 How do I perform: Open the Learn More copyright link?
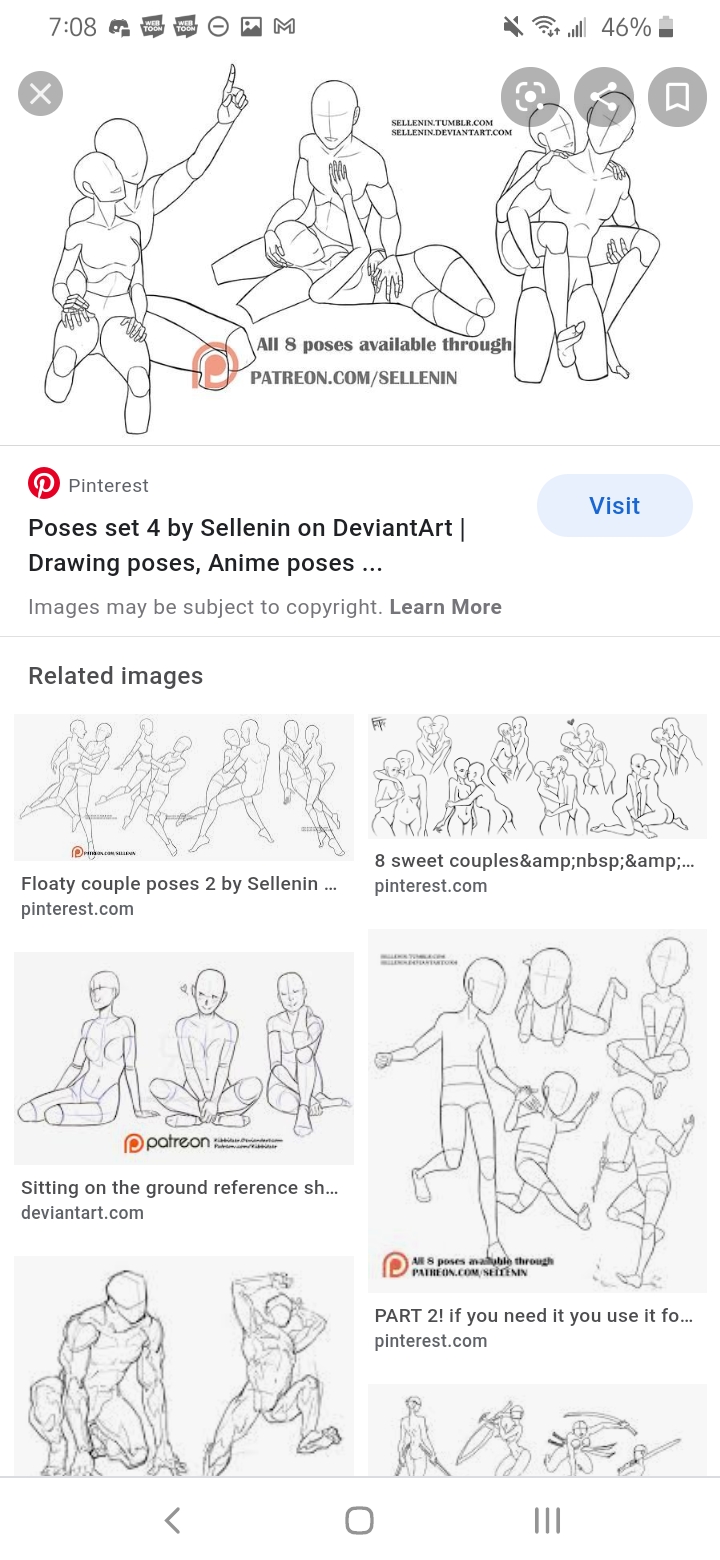pos(445,607)
